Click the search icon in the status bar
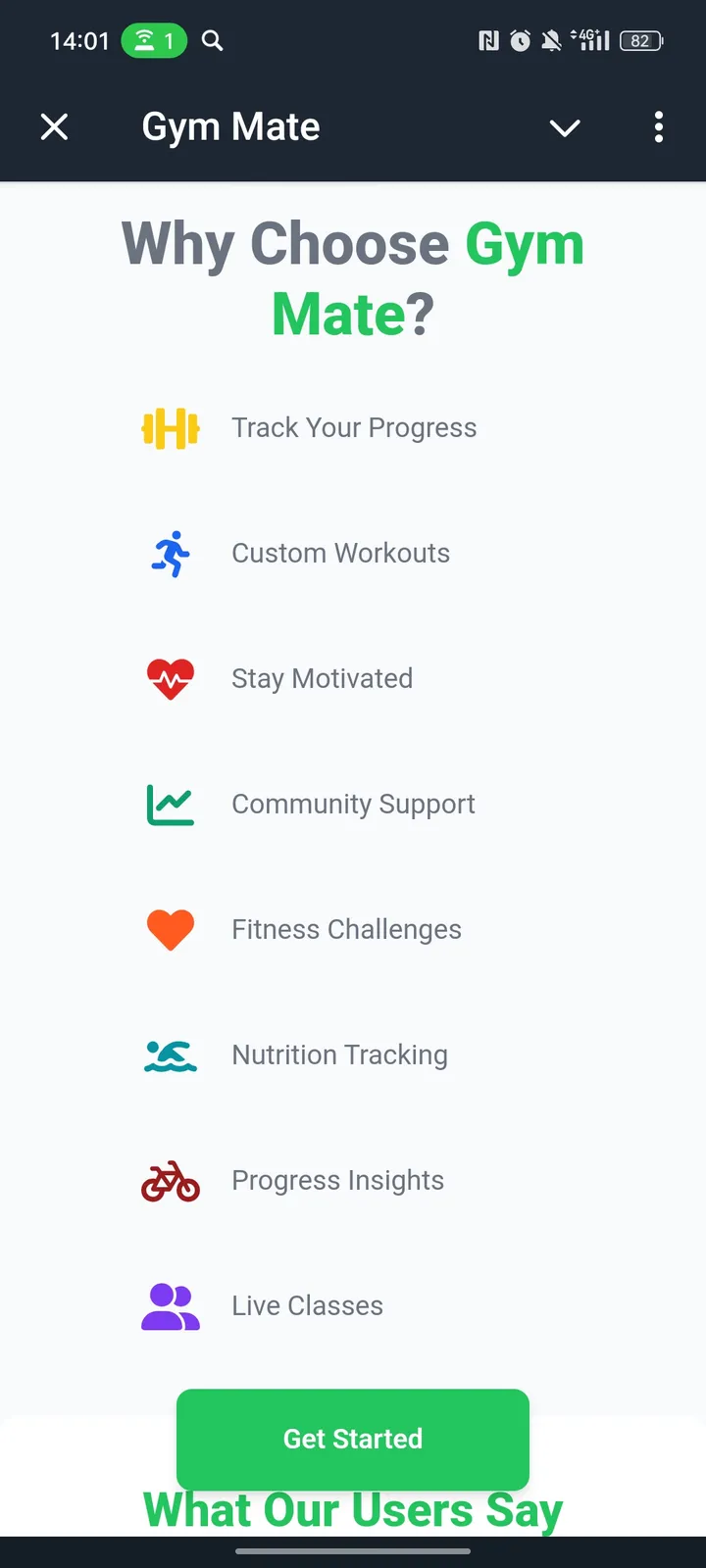Image resolution: width=706 pixels, height=1568 pixels. 213,41
